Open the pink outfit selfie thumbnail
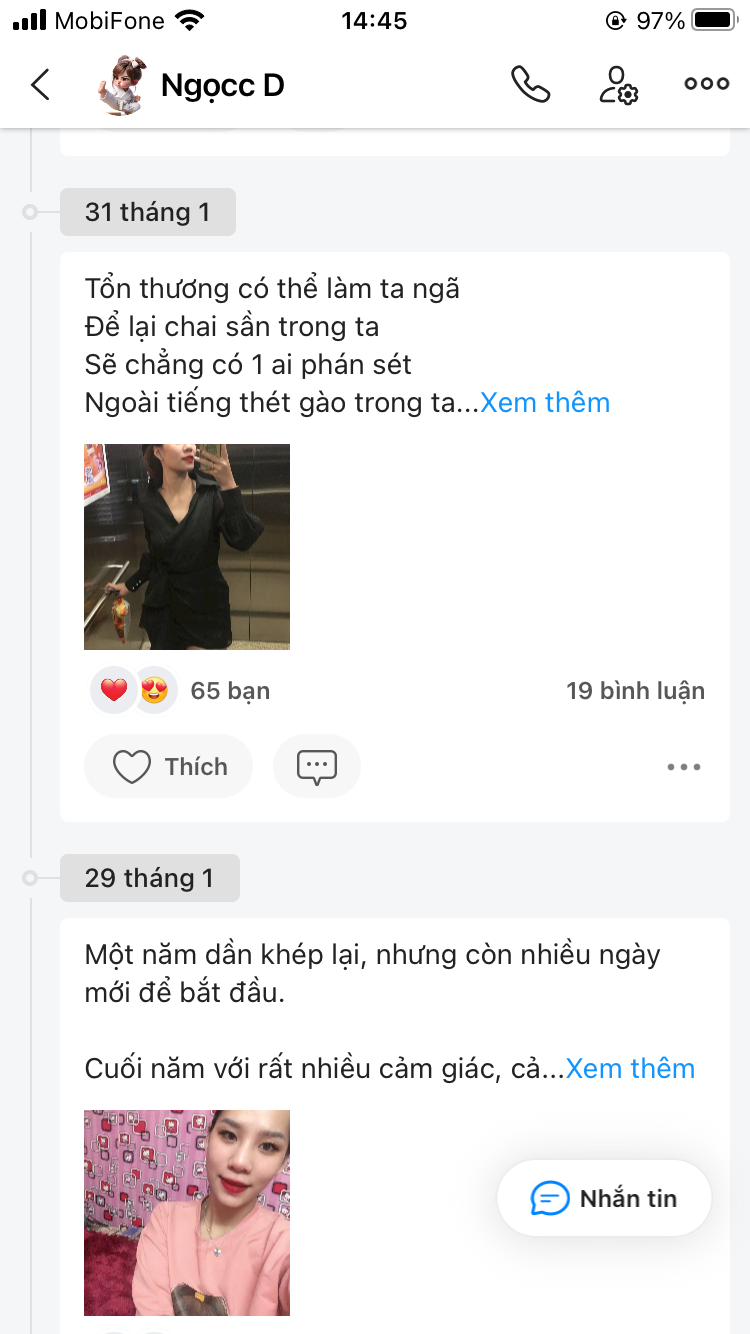Viewport: 750px width, 1334px height. [187, 1212]
